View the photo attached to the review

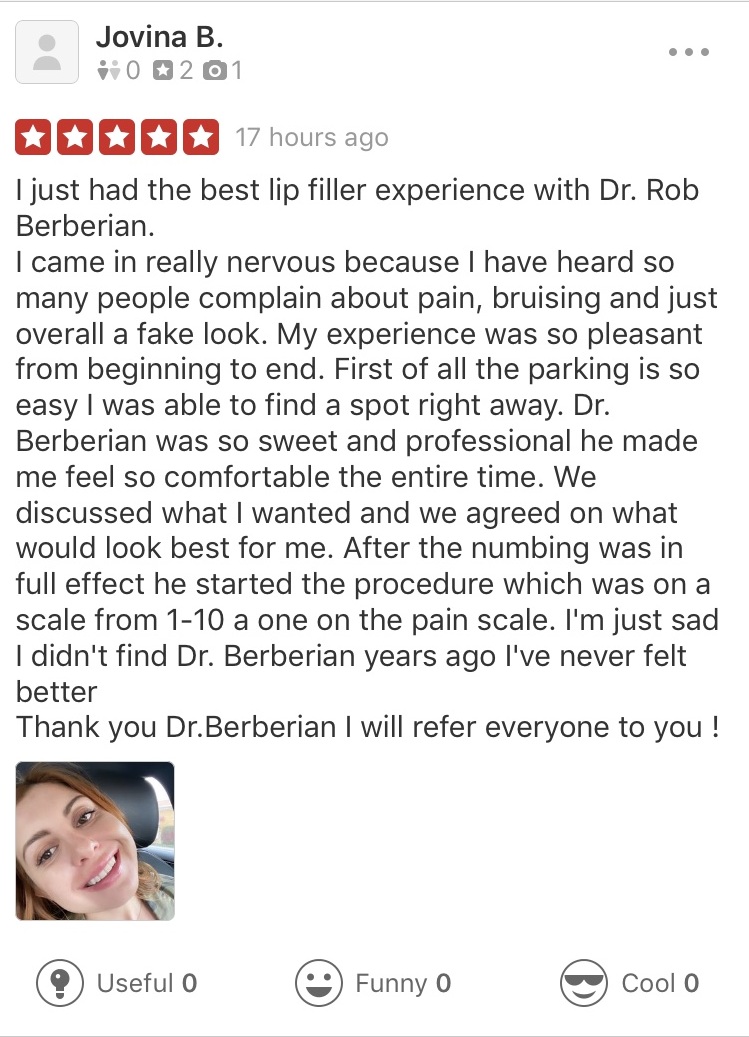pyautogui.click(x=95, y=840)
